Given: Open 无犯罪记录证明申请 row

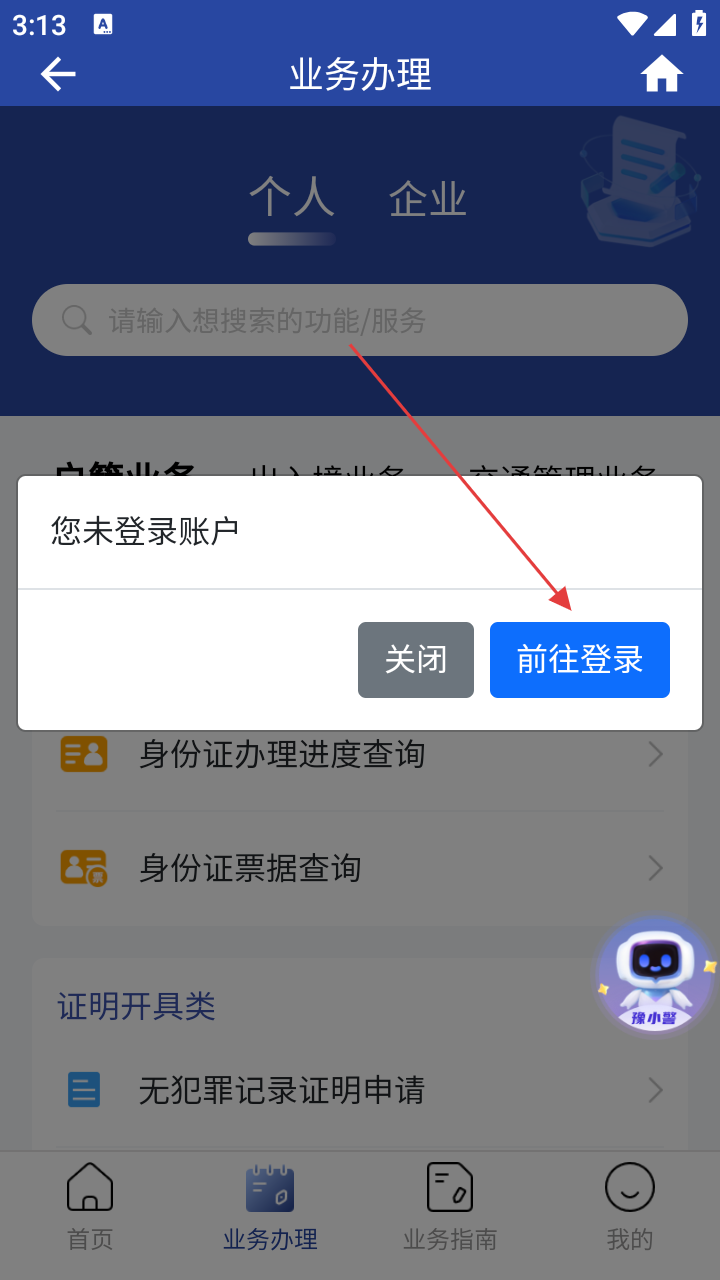Looking at the screenshot, I should point(360,1090).
